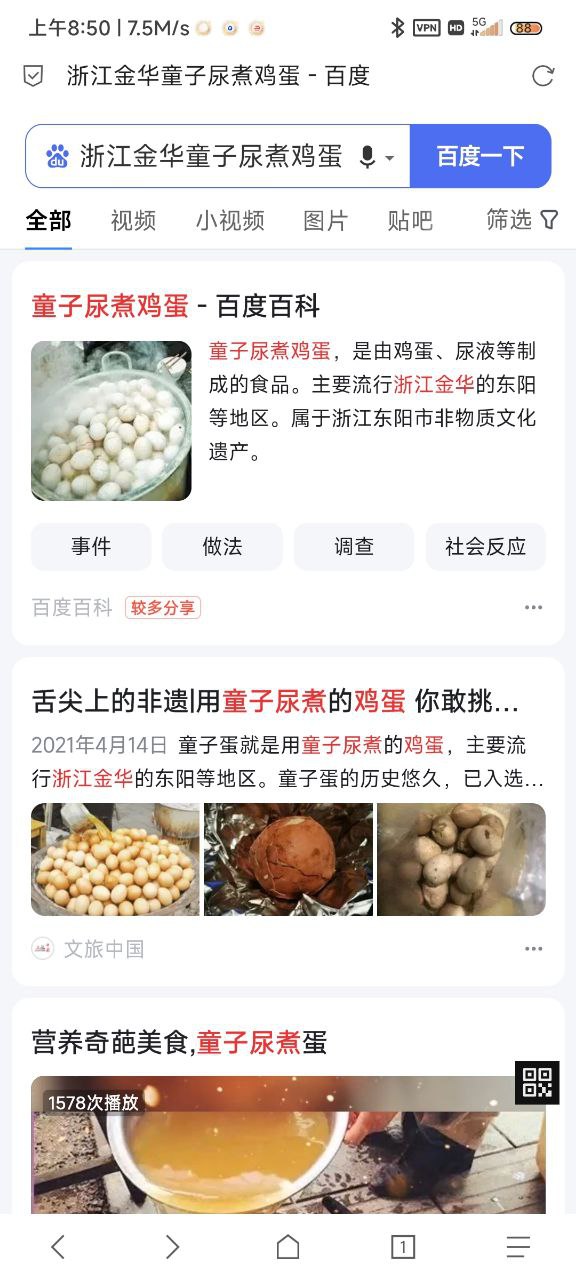
Task: Go back with the browser back arrow
Action: (58, 1246)
